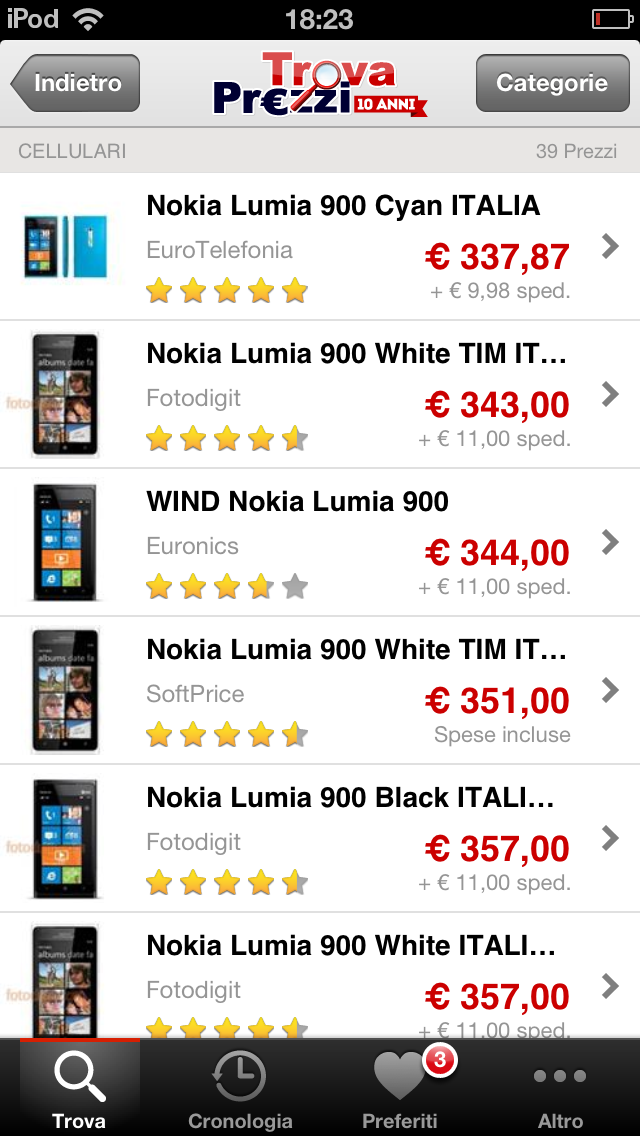The width and height of the screenshot is (640, 1136).
Task: Select the Trova tab
Action: 80,1087
